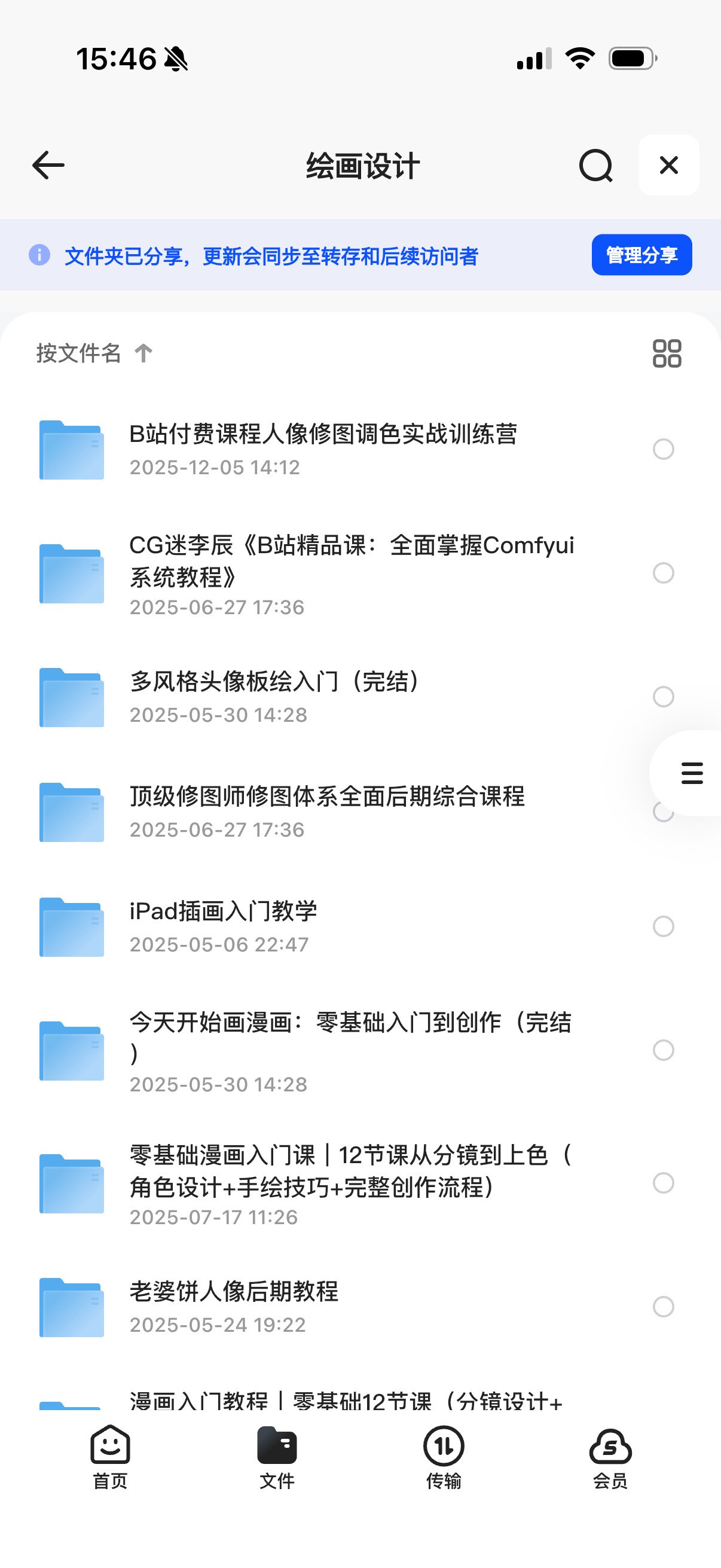The image size is (721, 1568).
Task: Switch to the 传输 tab
Action: coord(444,1457)
